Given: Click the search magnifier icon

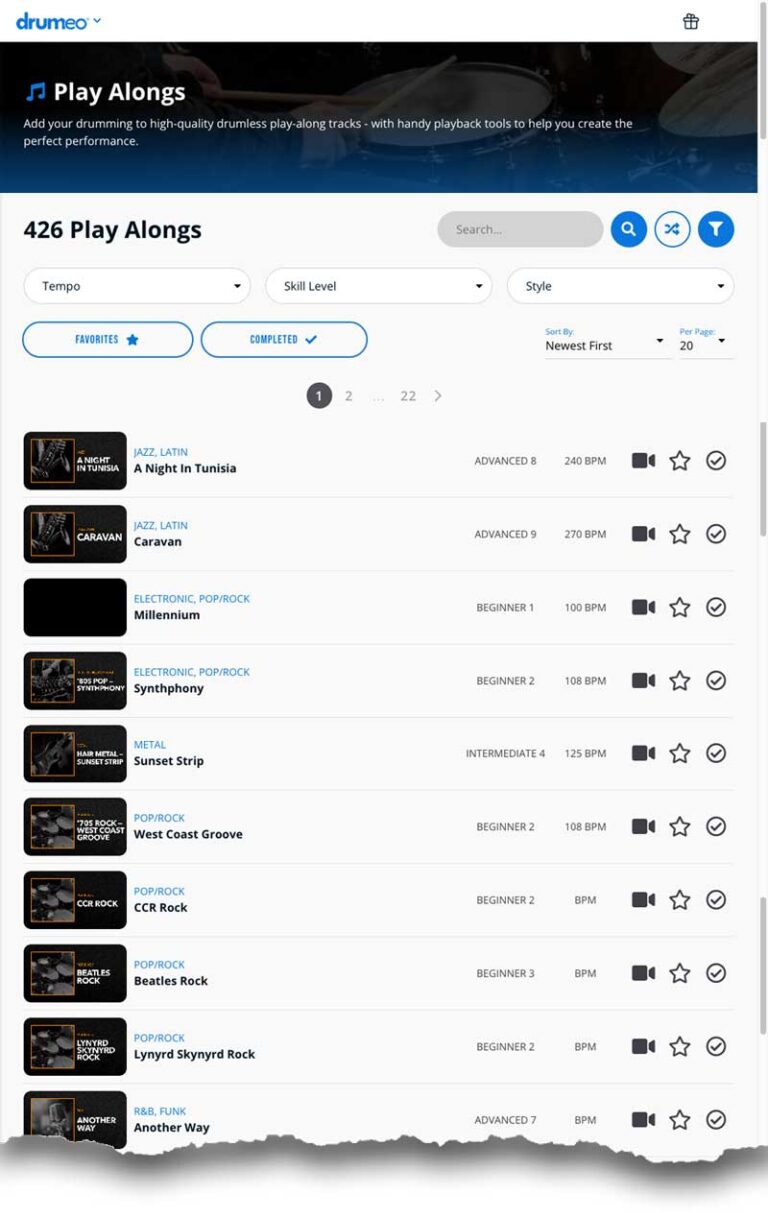Looking at the screenshot, I should click(x=628, y=229).
